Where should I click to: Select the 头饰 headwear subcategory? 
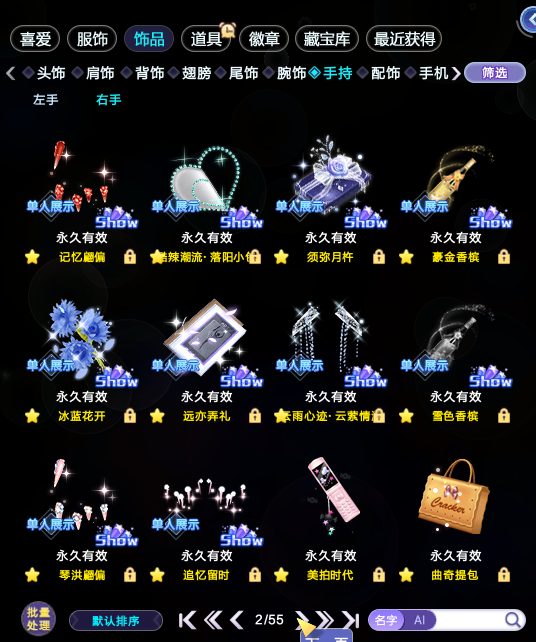[45, 73]
